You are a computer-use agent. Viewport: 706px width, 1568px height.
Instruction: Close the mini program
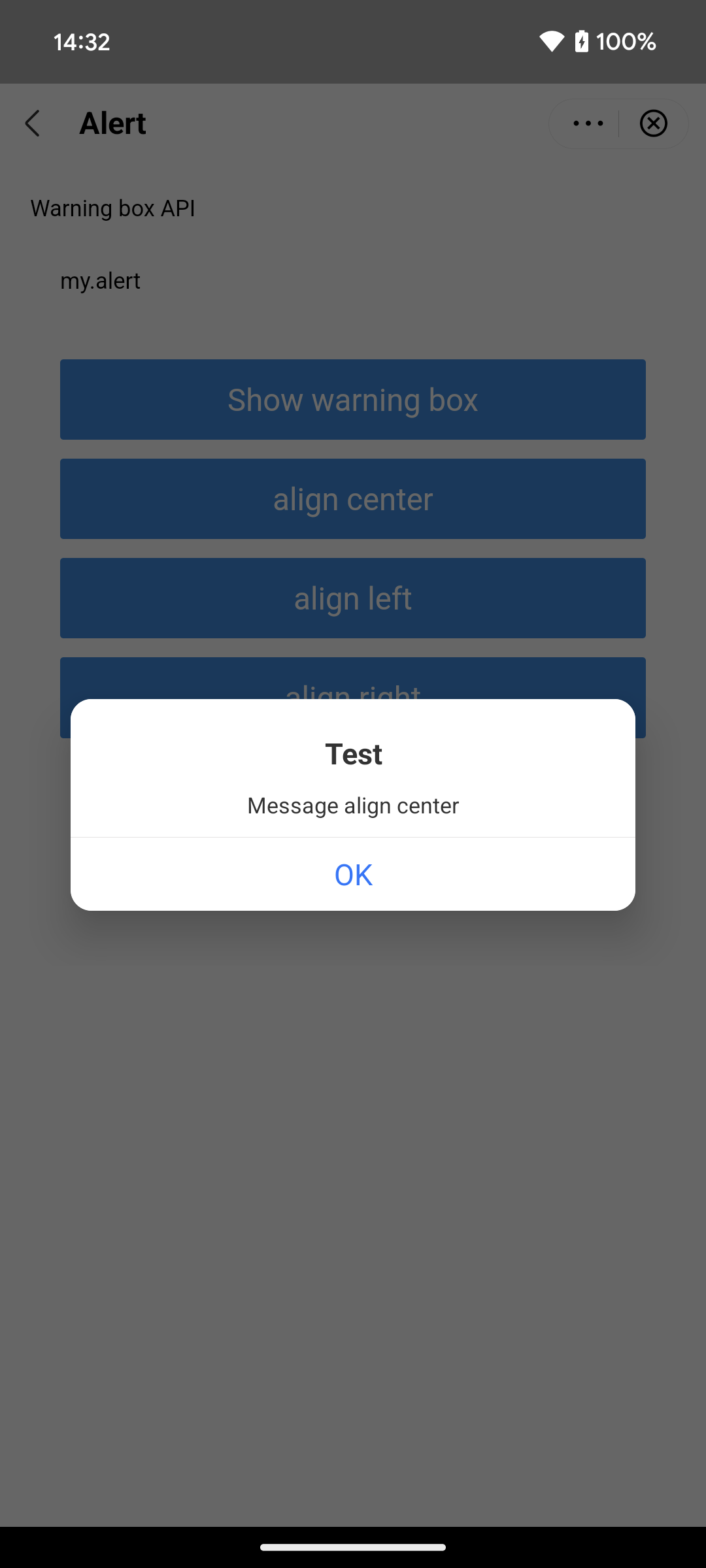[x=653, y=123]
